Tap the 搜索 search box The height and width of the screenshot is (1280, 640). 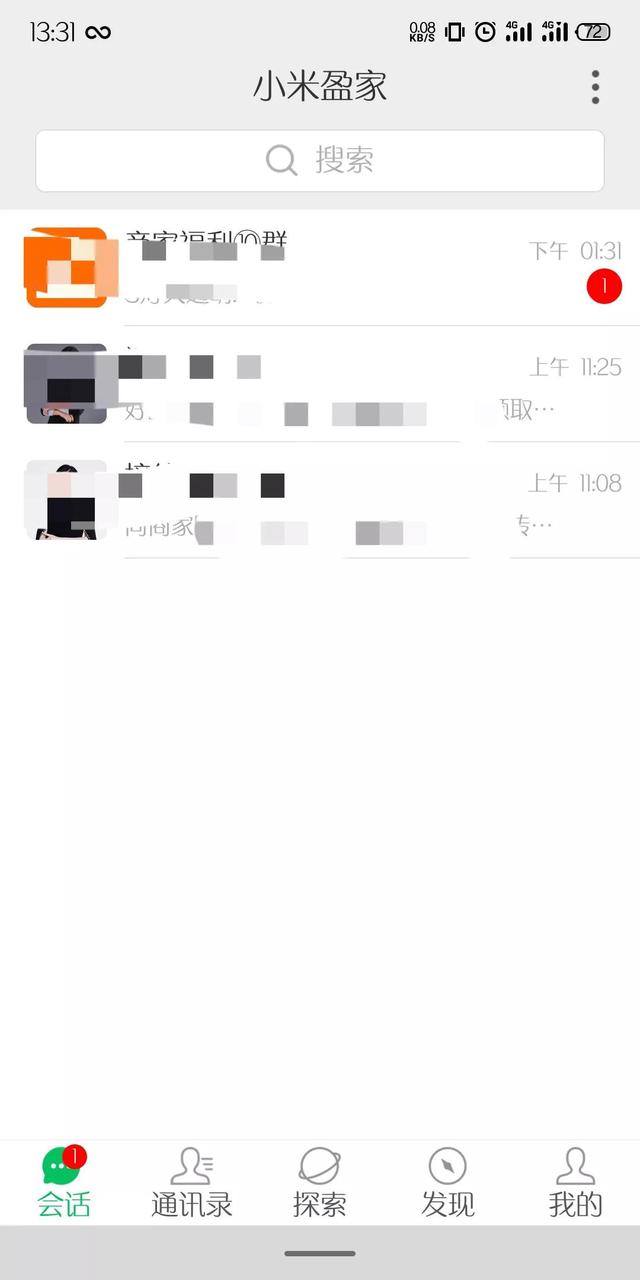[320, 160]
